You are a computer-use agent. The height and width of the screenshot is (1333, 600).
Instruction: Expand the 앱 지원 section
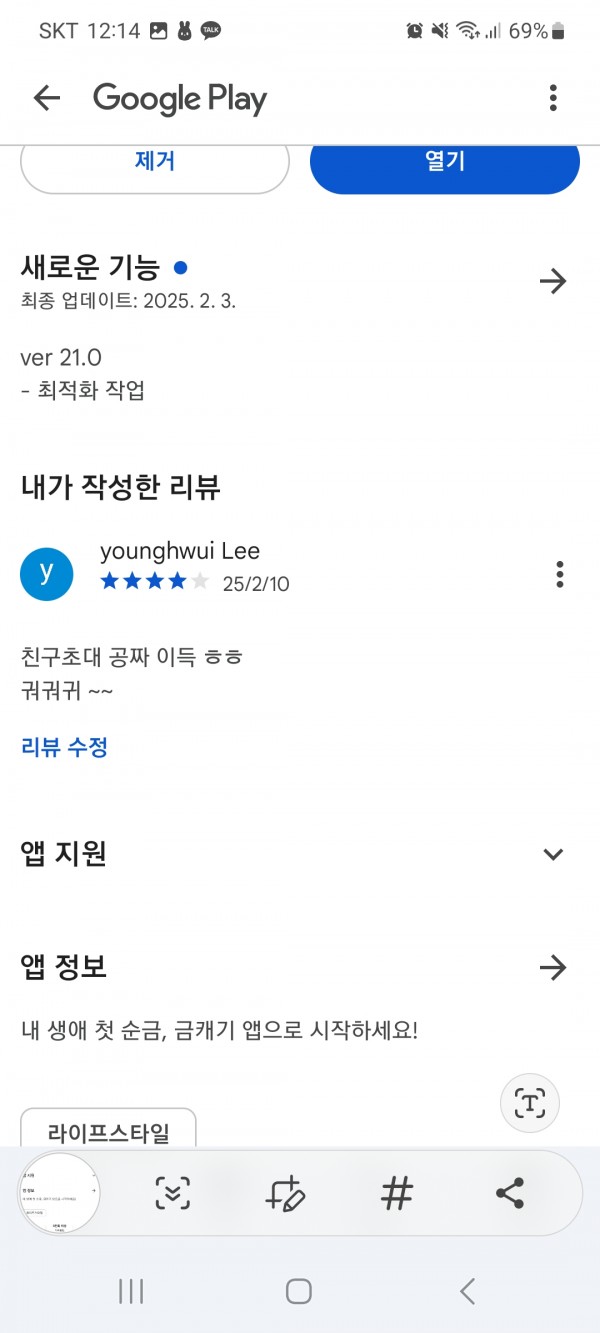point(553,854)
